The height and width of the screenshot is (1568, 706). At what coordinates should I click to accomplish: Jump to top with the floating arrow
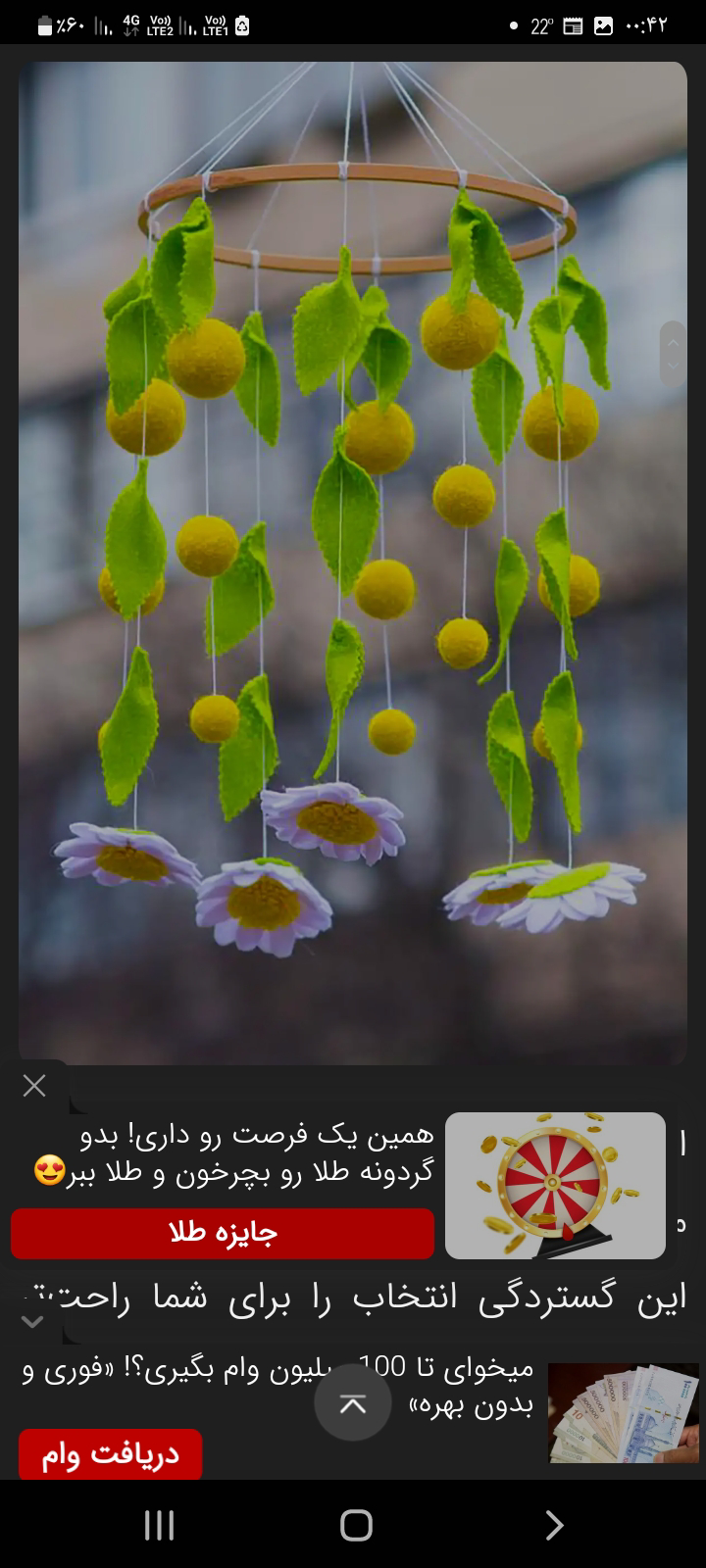tap(353, 1403)
